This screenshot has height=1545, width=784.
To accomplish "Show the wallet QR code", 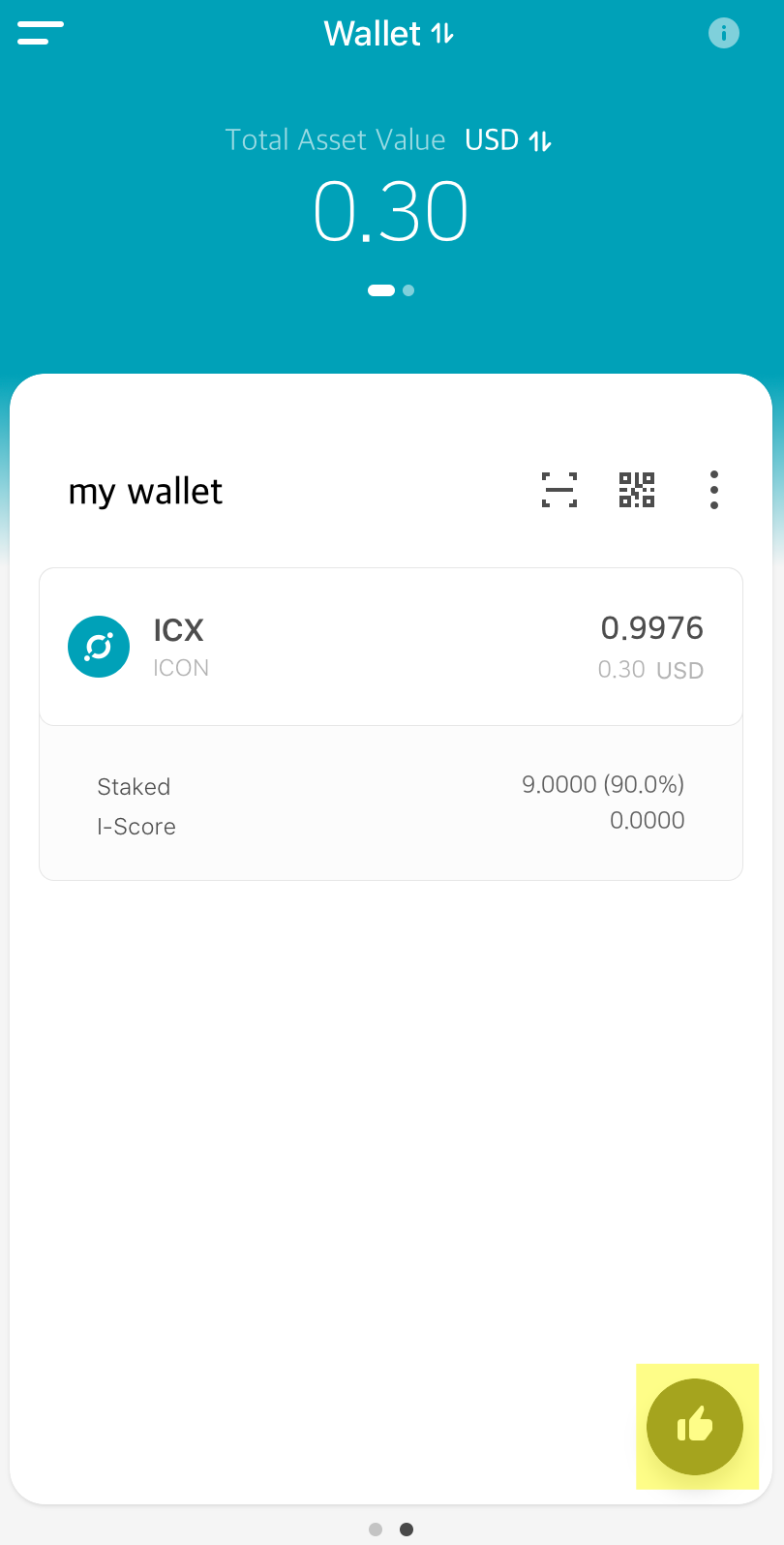I will pyautogui.click(x=637, y=490).
